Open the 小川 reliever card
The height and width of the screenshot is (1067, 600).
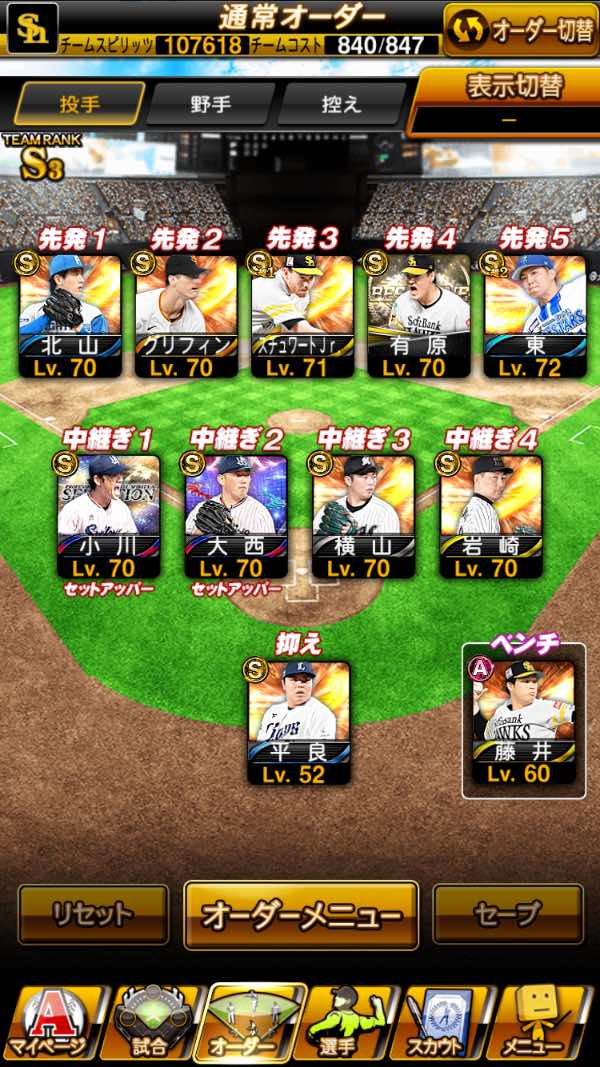click(108, 516)
